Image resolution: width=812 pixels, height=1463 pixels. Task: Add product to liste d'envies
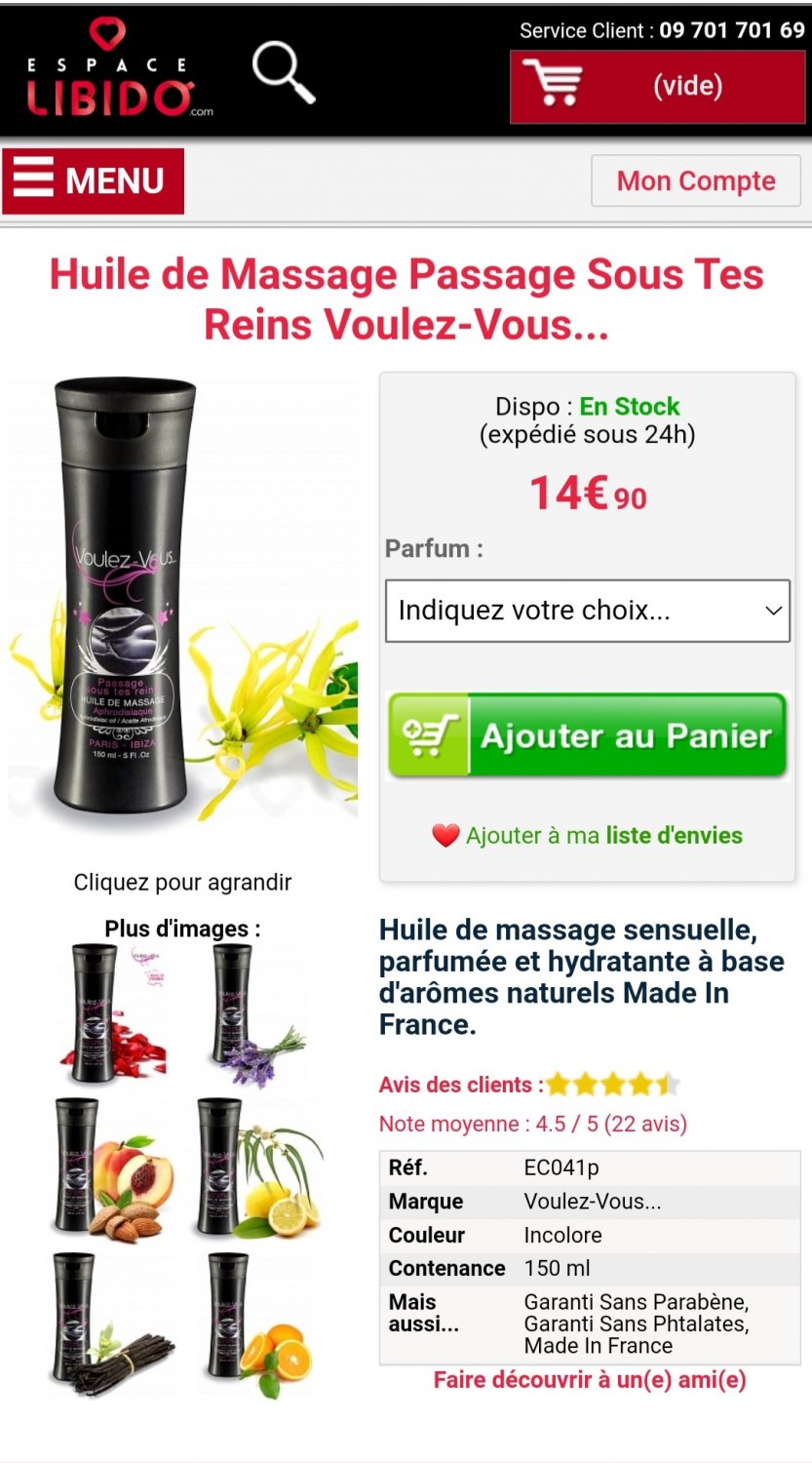pos(587,835)
